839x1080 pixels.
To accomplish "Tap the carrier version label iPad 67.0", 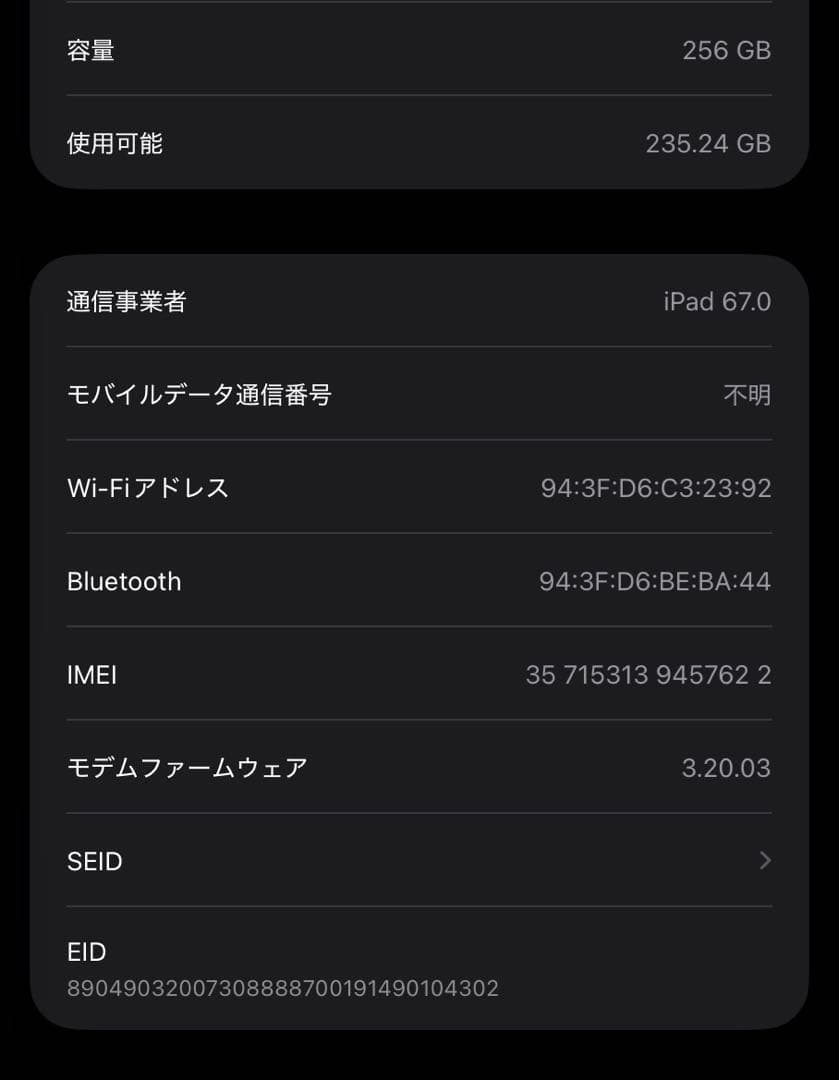I will pos(715,301).
